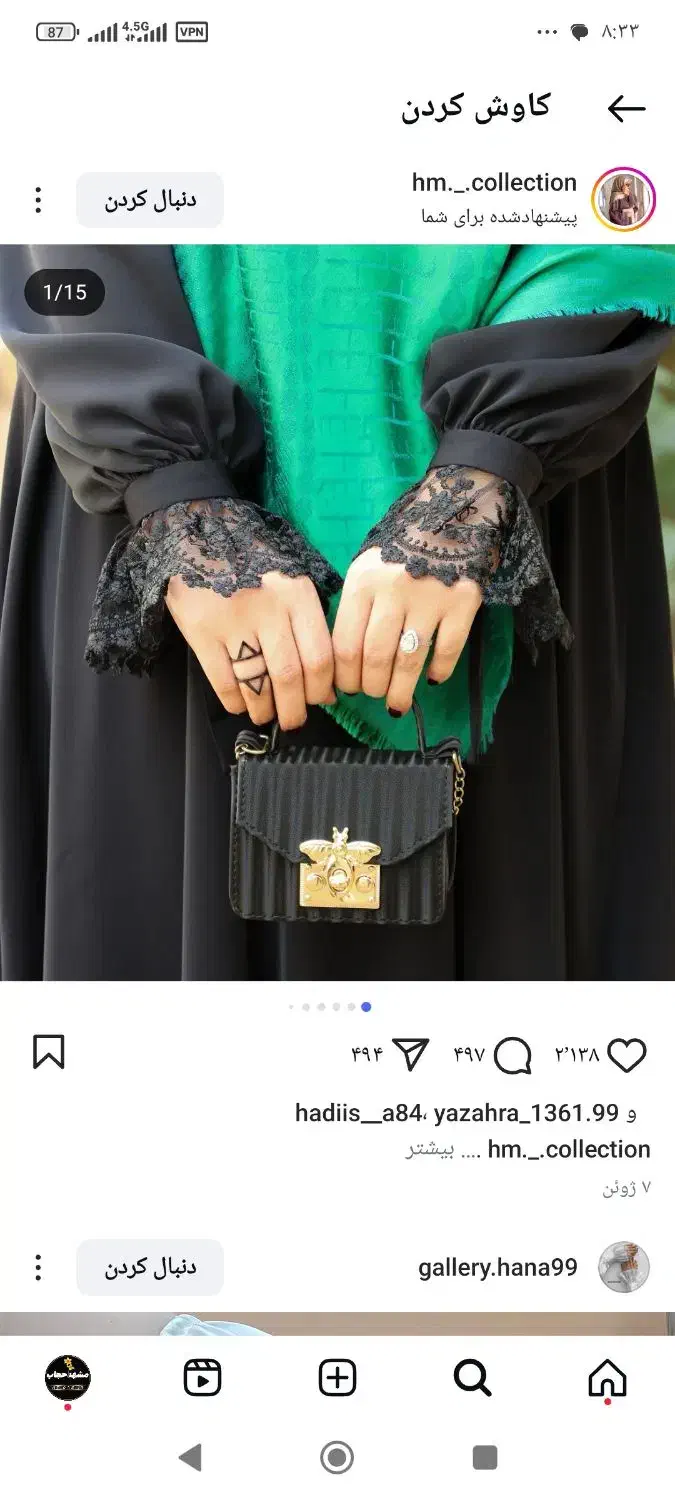Open options menu for hm._.collection post
This screenshot has width=675, height=1500.
coord(38,200)
